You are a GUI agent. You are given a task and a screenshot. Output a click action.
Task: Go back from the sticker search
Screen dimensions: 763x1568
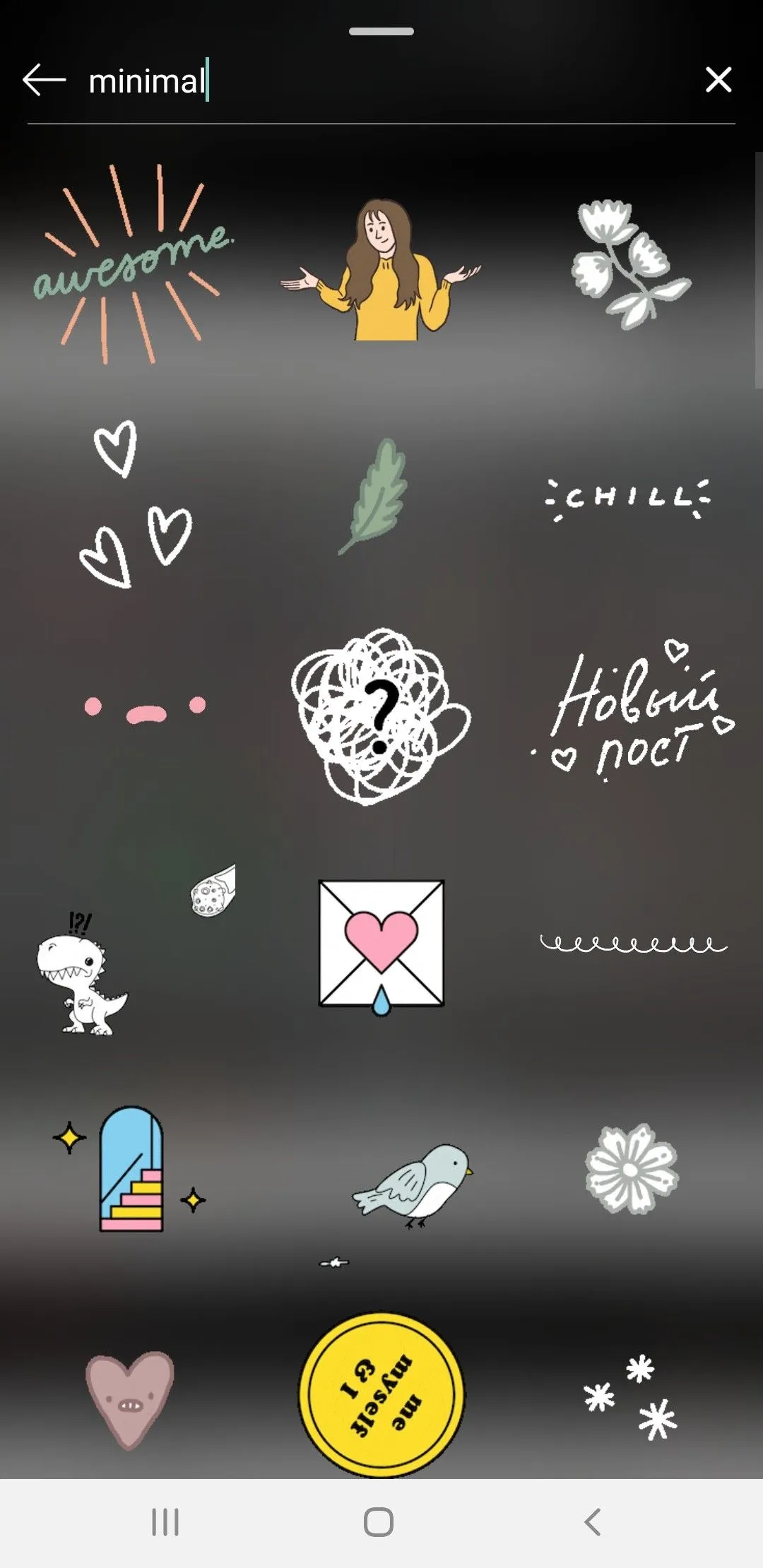[x=44, y=80]
